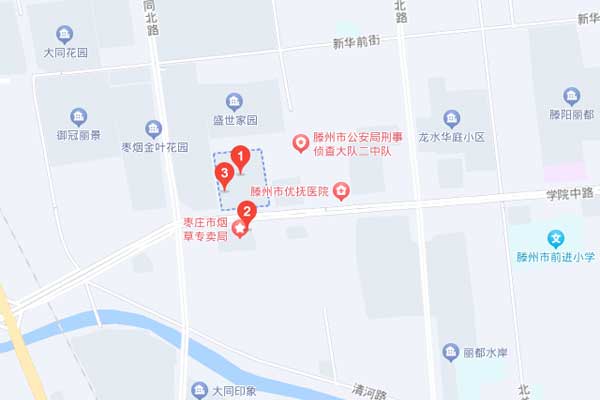This screenshot has height=400, width=600.
Task: Open the 滕州市优抚医院 hospital point
Action: click(341, 190)
